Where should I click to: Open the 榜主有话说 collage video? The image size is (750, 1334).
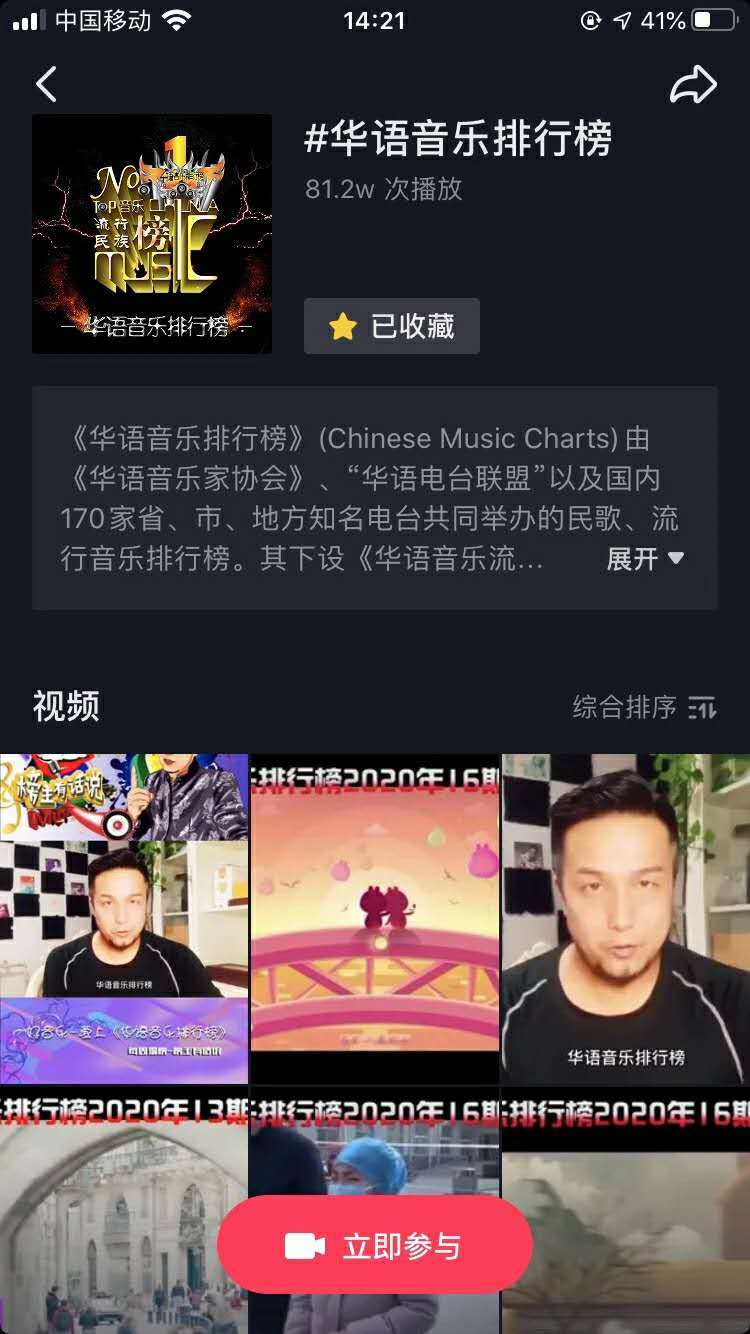coord(124,918)
